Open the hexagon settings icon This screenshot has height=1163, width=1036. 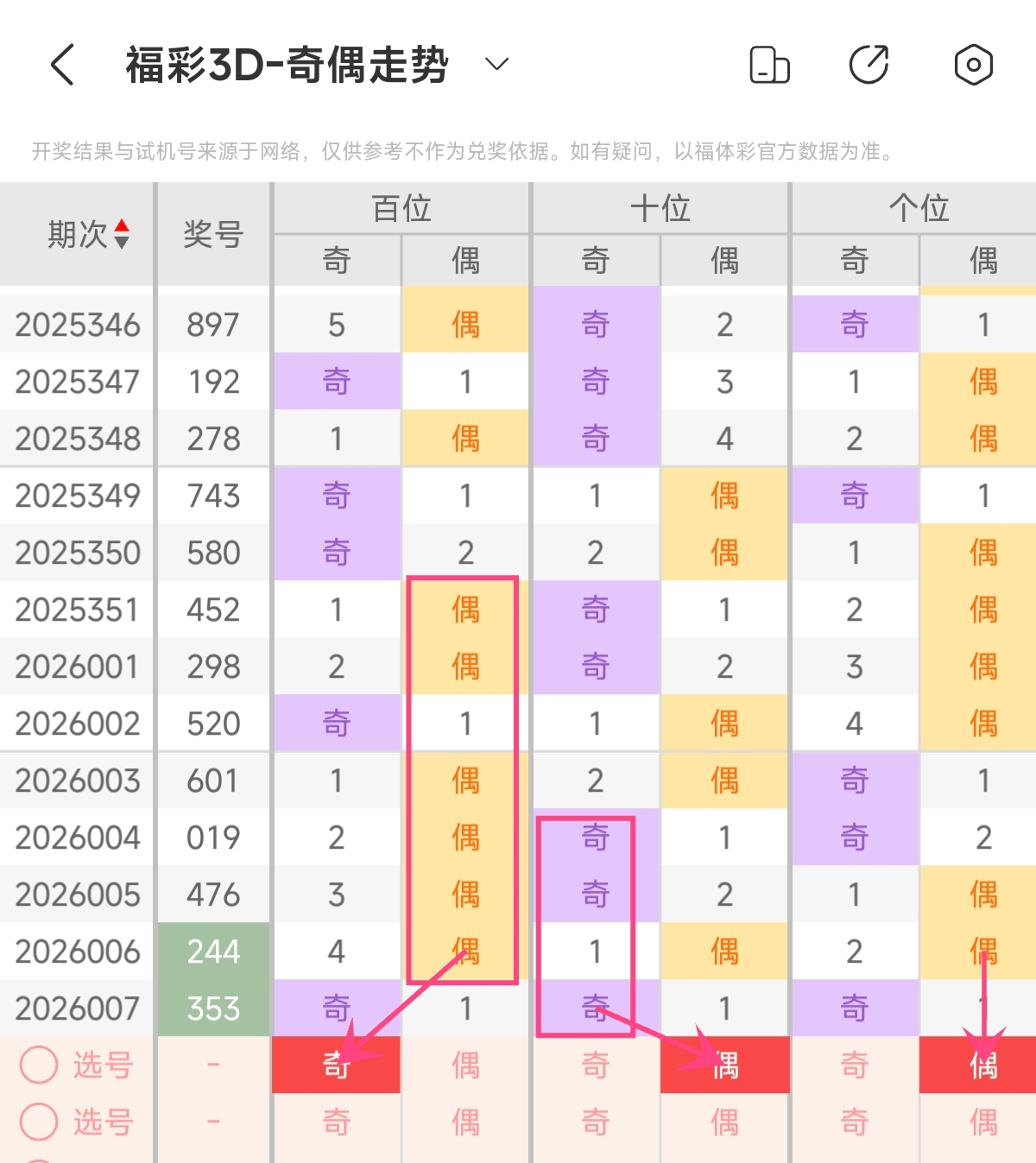tap(973, 65)
